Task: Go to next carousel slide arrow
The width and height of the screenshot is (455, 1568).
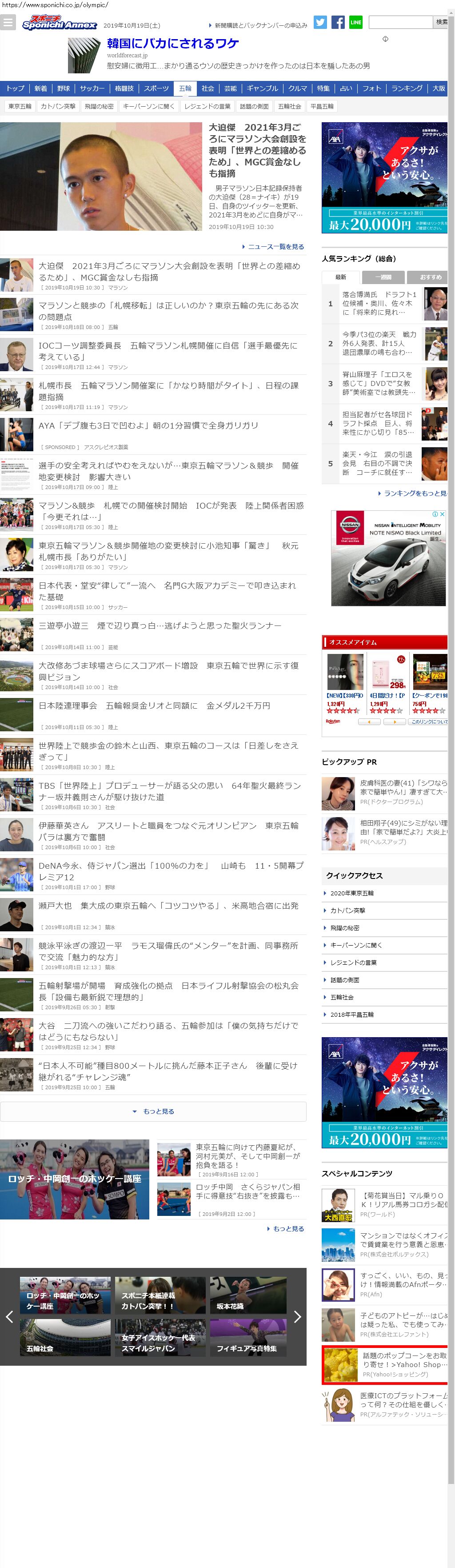Action: [x=297, y=1317]
